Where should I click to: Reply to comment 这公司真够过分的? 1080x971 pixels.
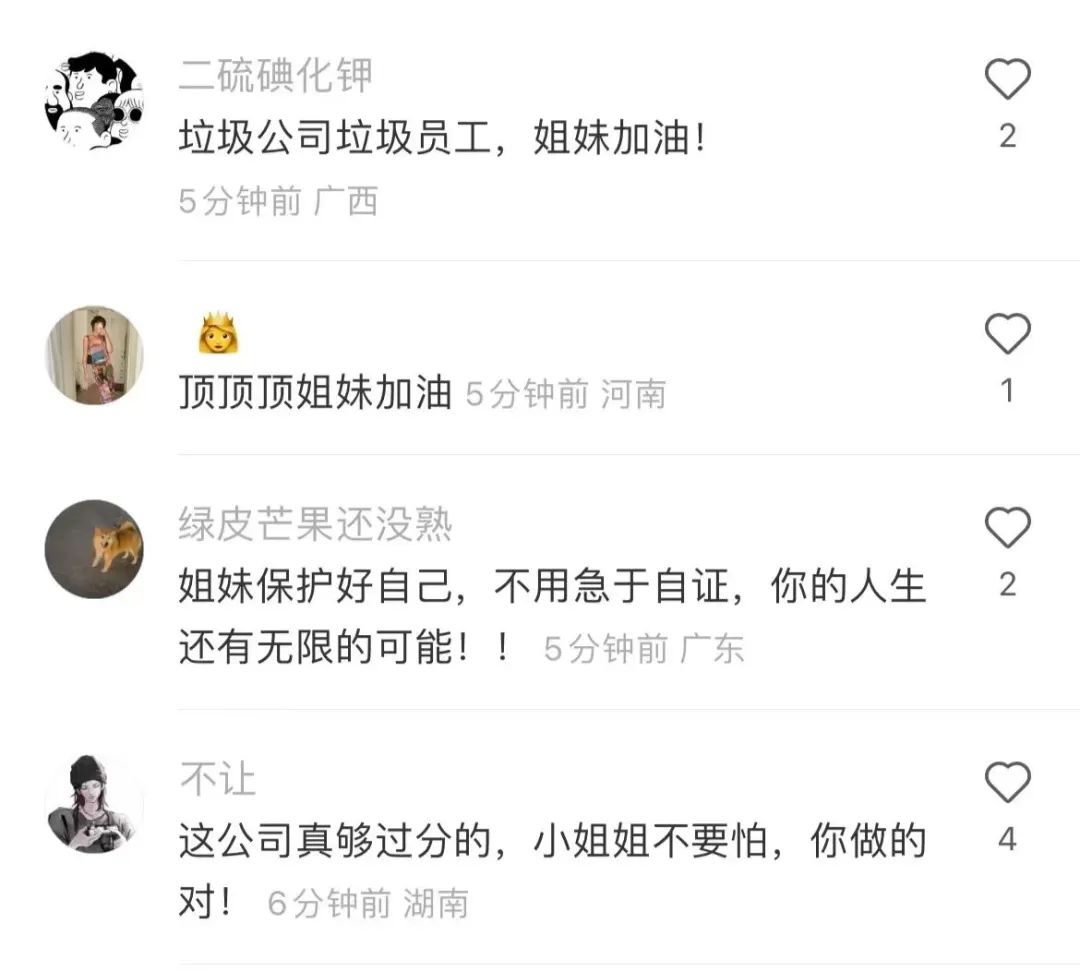pos(552,842)
